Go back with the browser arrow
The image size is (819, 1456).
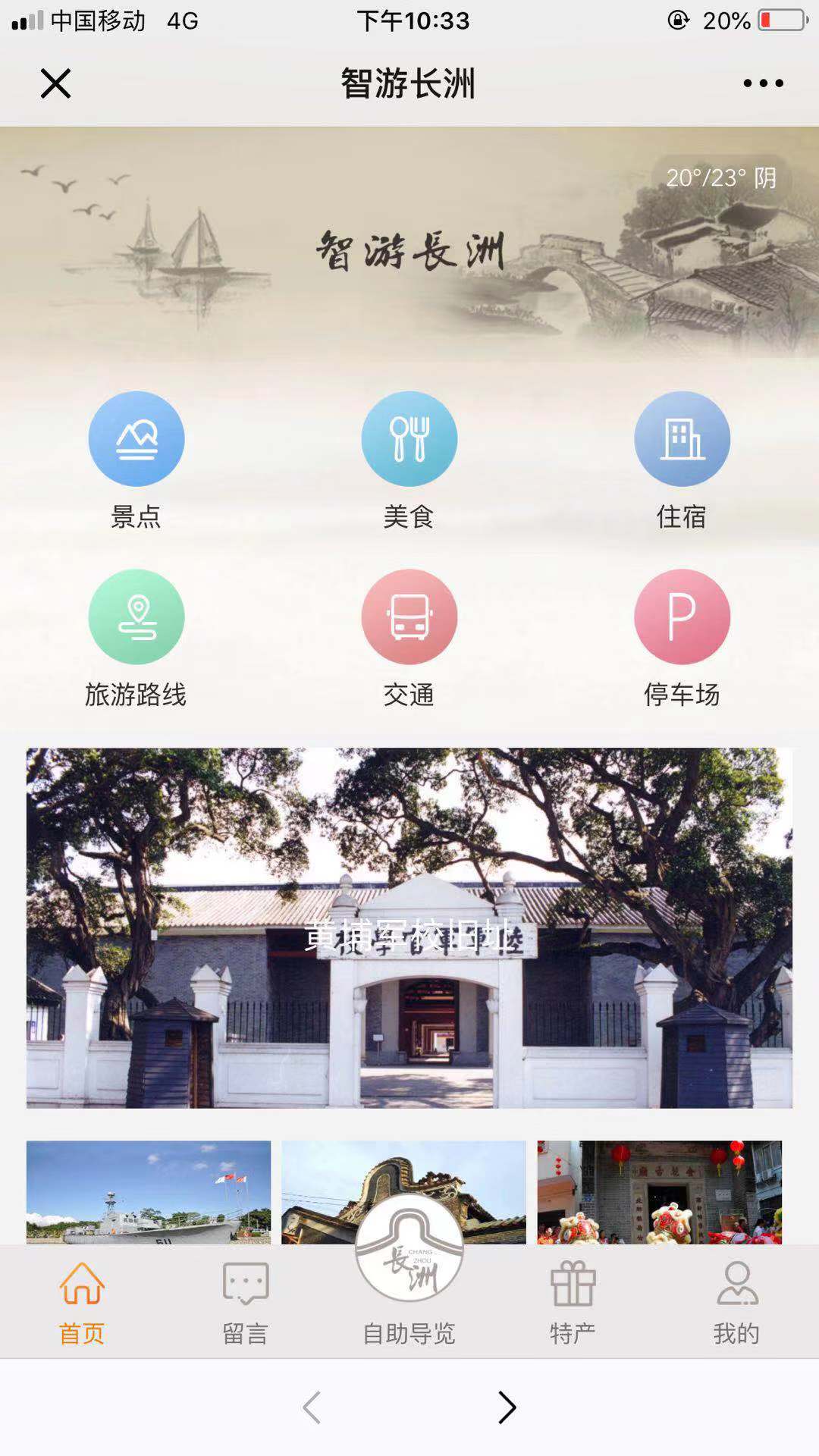312,1407
